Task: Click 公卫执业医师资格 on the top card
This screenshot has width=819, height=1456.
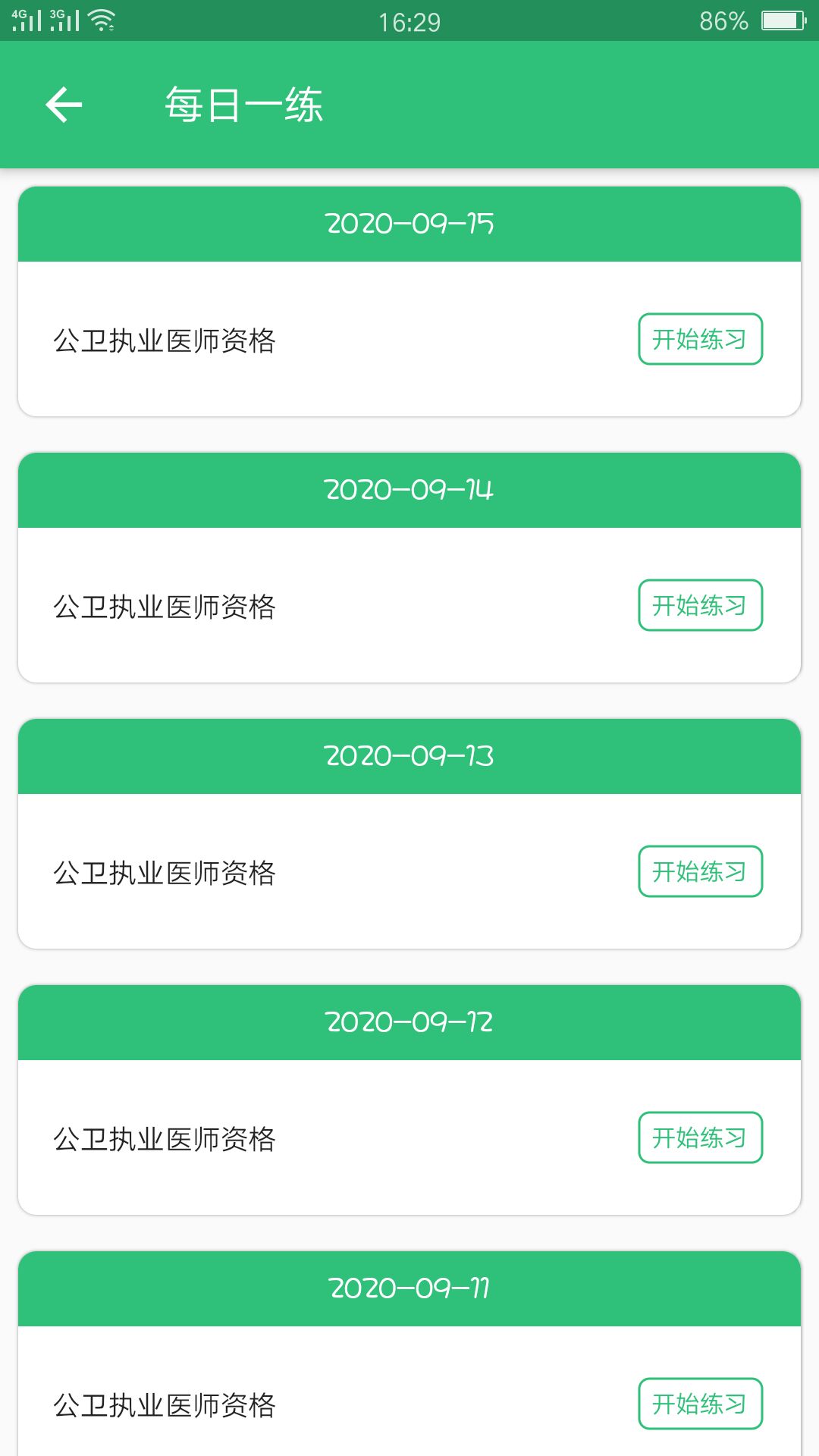Action: 167,340
